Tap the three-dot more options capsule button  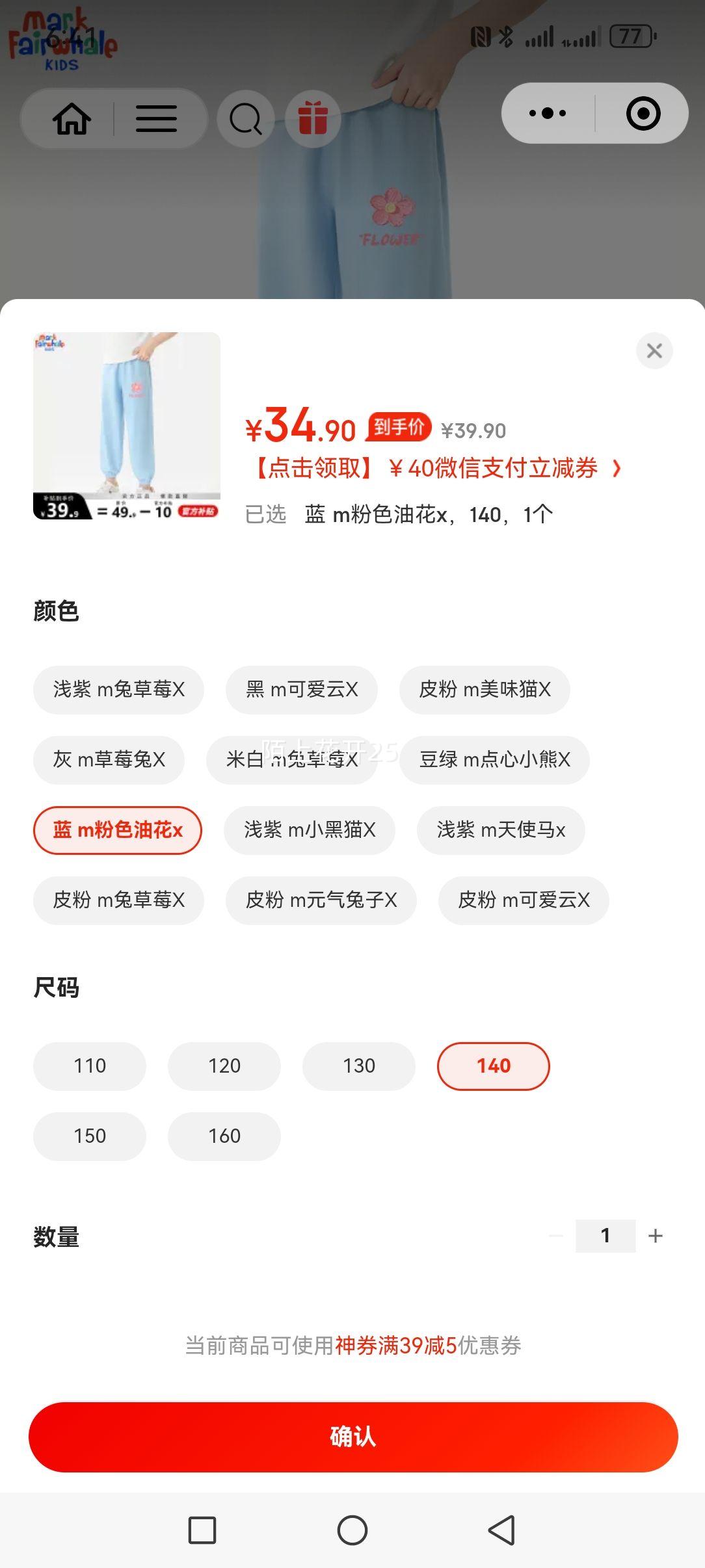click(x=550, y=113)
